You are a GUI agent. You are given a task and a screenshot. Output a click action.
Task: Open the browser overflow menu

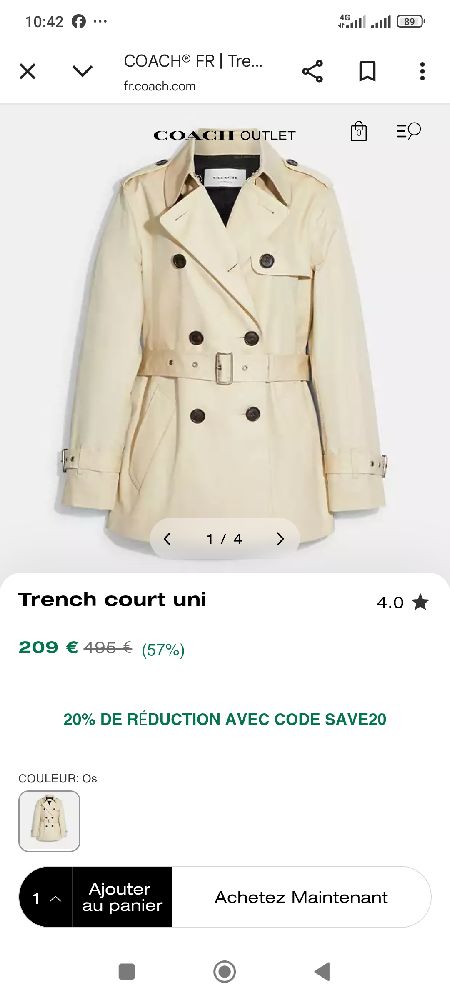pyautogui.click(x=422, y=71)
